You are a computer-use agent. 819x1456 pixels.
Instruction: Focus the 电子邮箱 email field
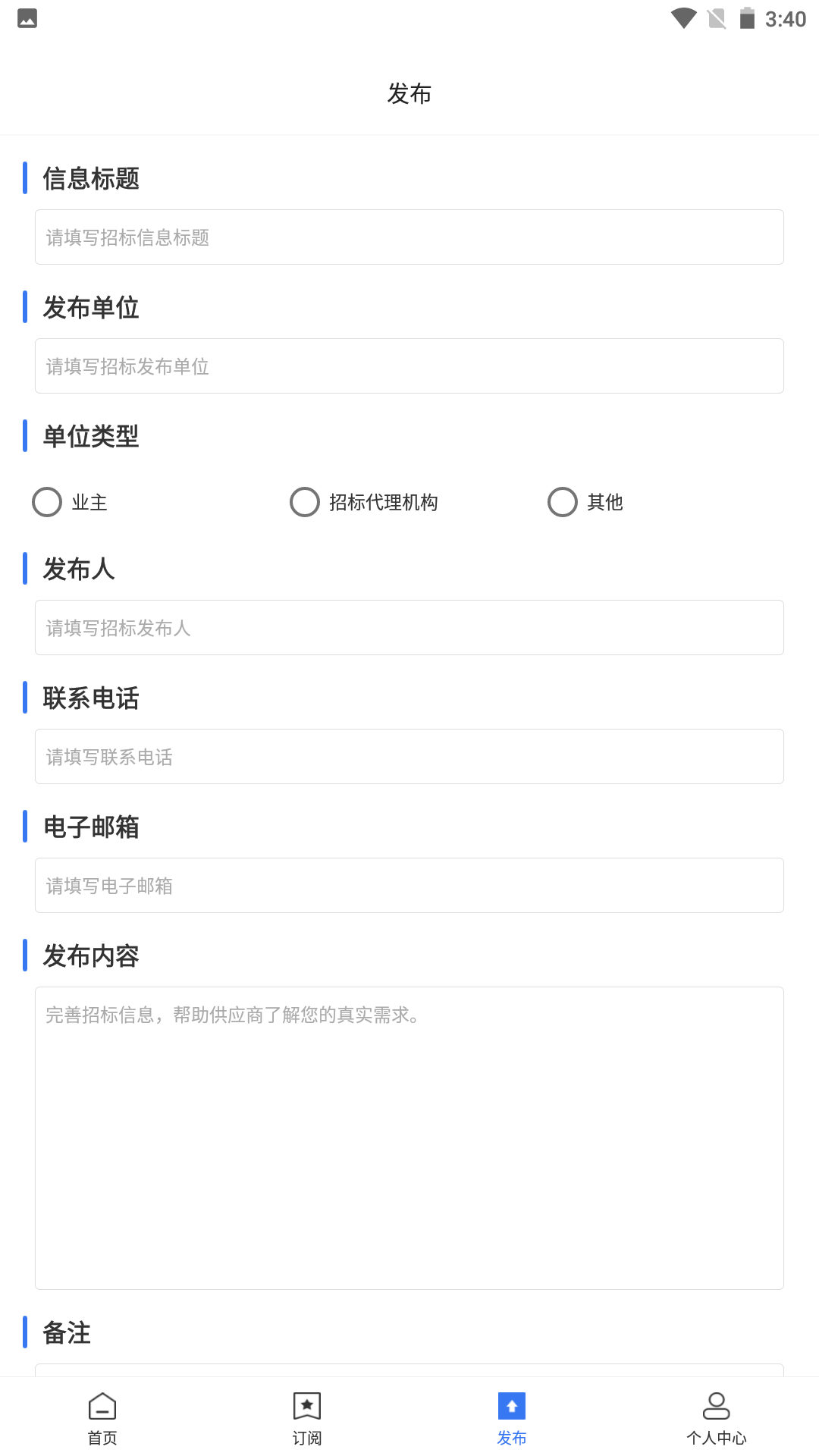tap(409, 886)
